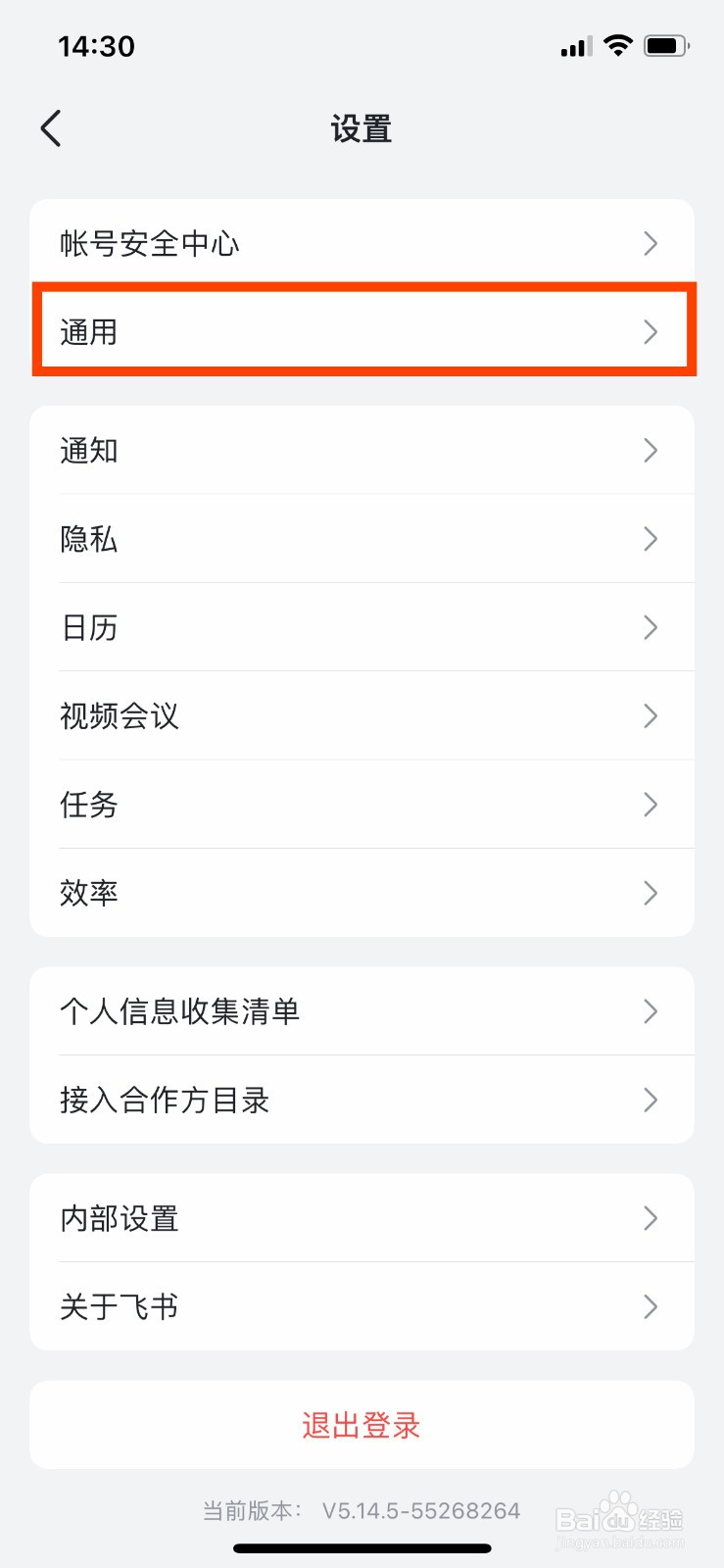
Task: Open 任务 task settings
Action: (362, 804)
